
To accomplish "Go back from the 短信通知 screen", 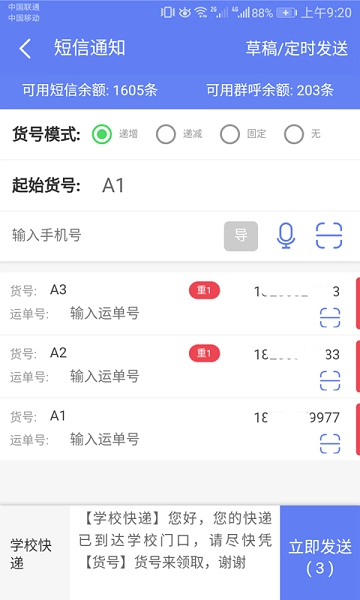I will (25, 49).
